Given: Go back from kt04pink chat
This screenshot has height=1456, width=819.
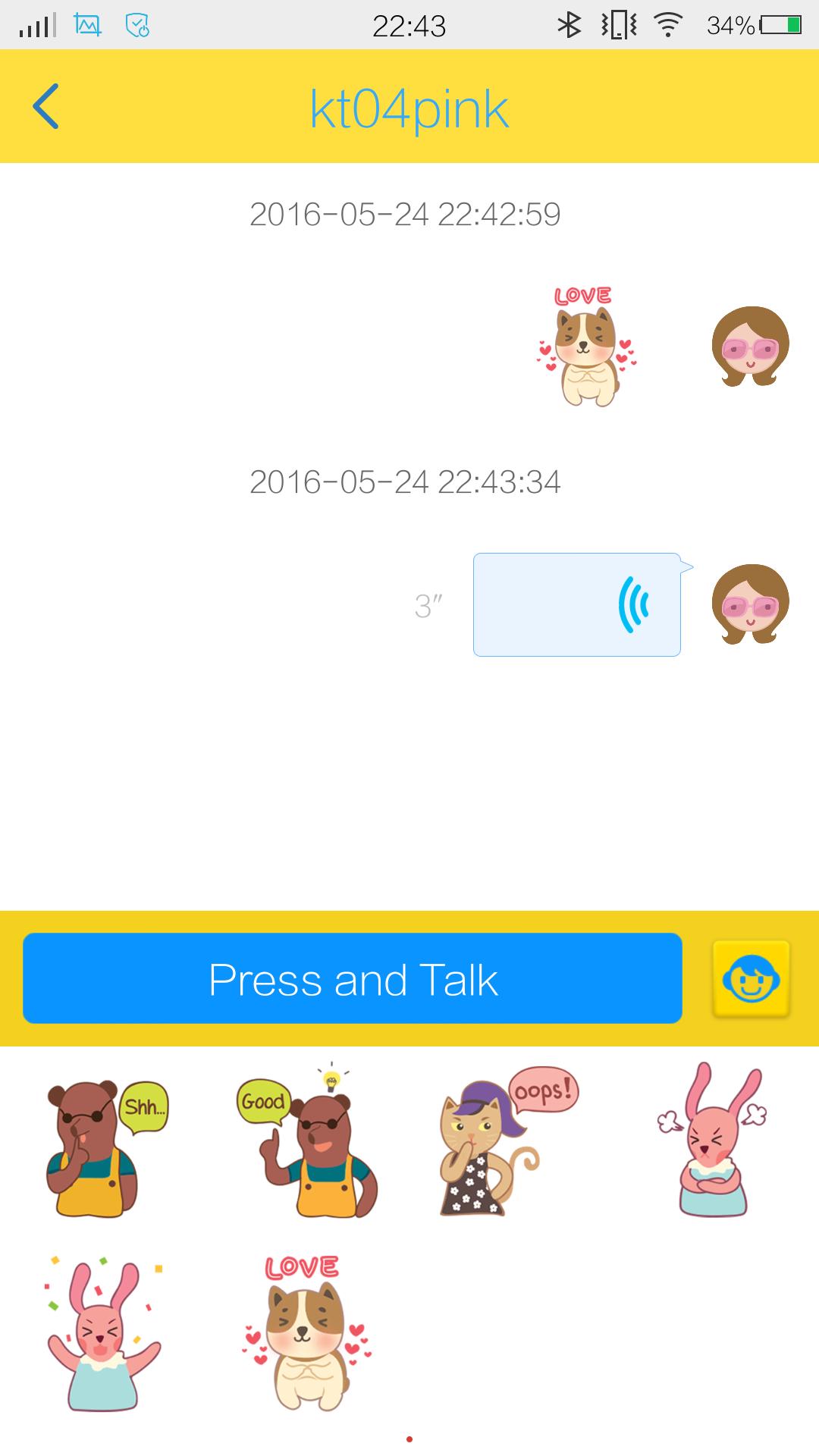Looking at the screenshot, I should [x=45, y=106].
